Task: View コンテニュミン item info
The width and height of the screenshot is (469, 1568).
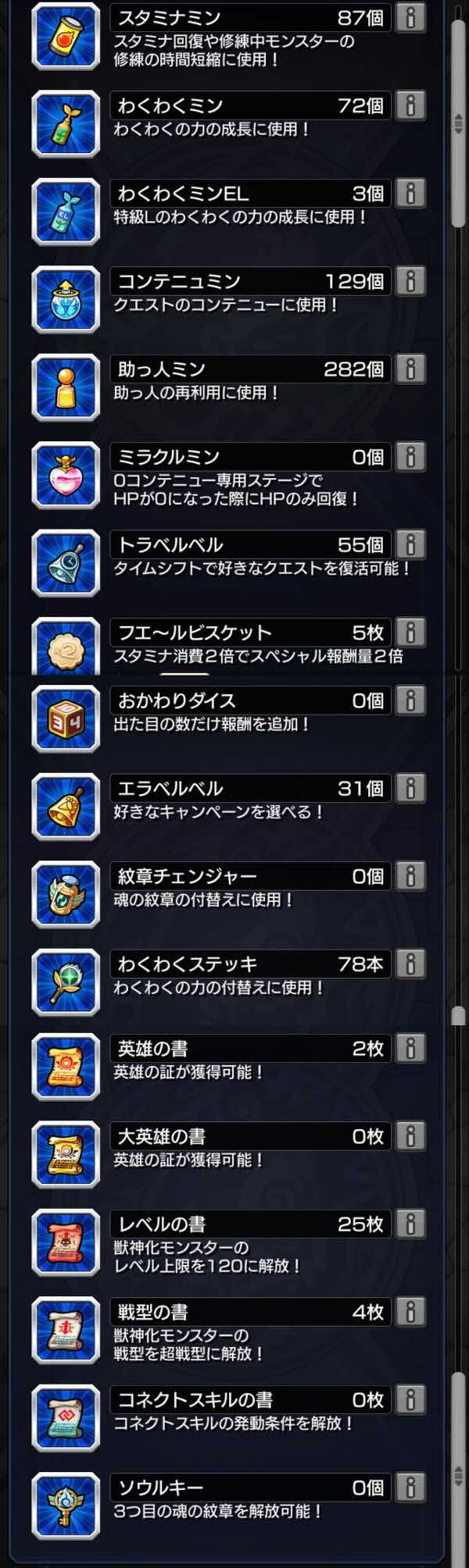Action: click(410, 281)
